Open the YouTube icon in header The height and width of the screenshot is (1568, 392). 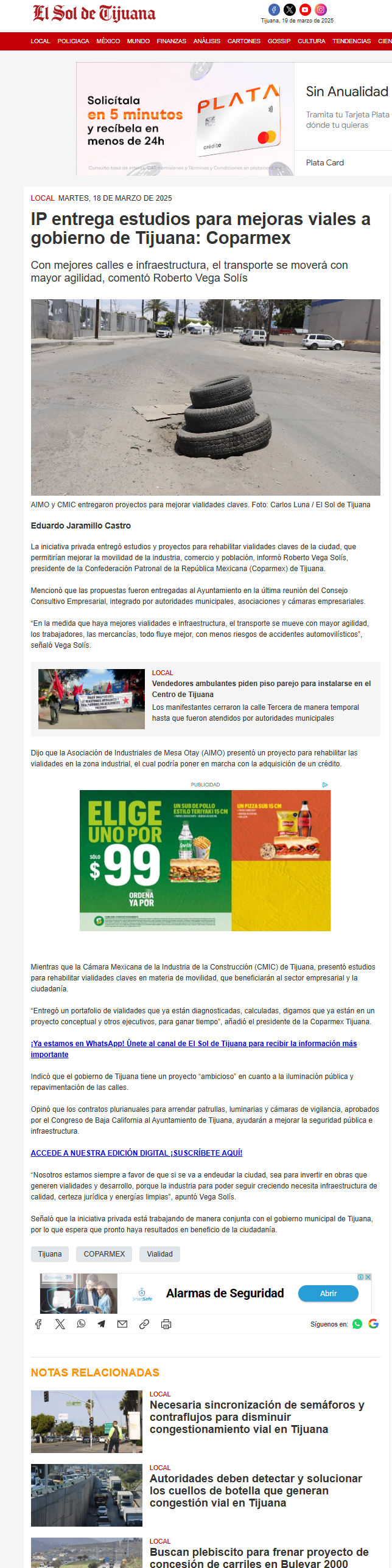305,9
